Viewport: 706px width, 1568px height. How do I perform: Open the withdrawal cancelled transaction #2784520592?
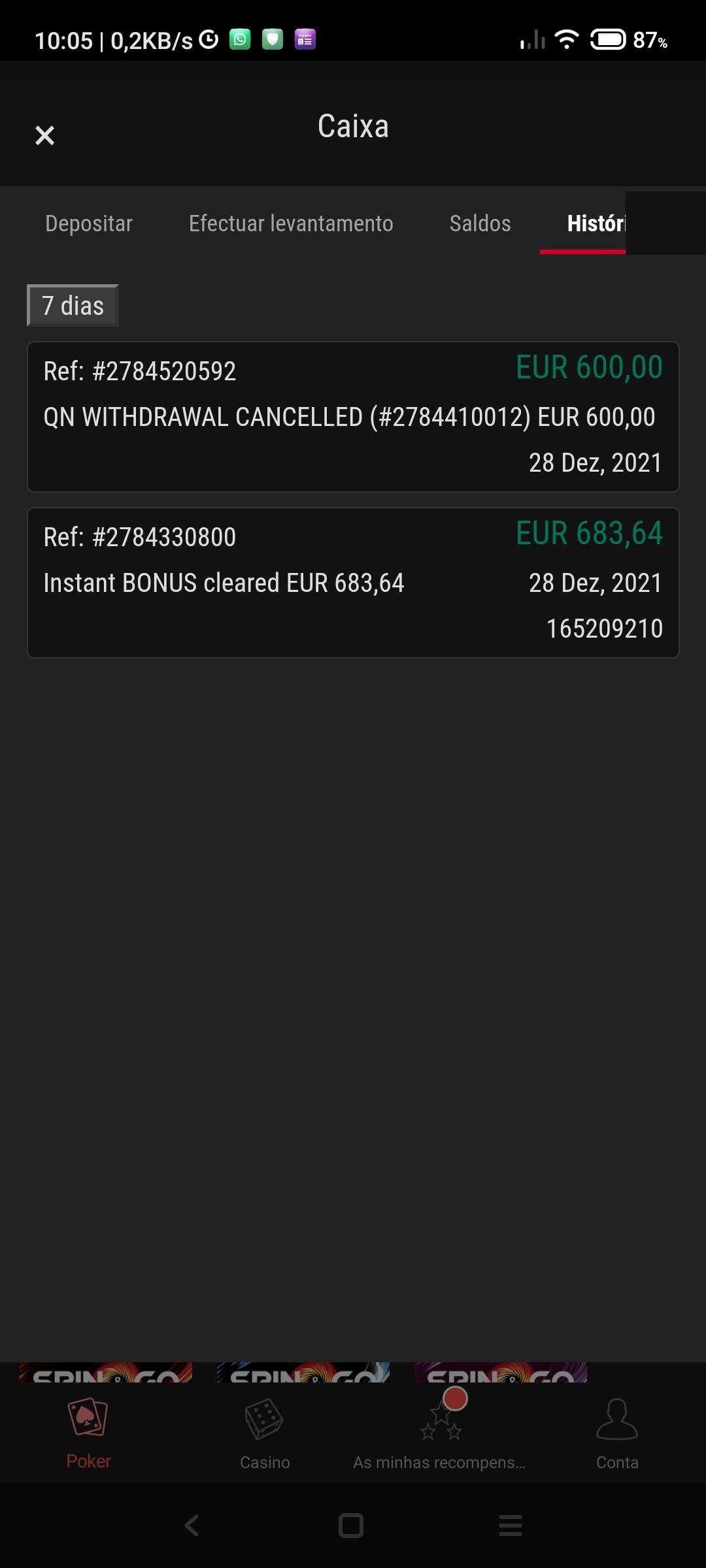353,416
